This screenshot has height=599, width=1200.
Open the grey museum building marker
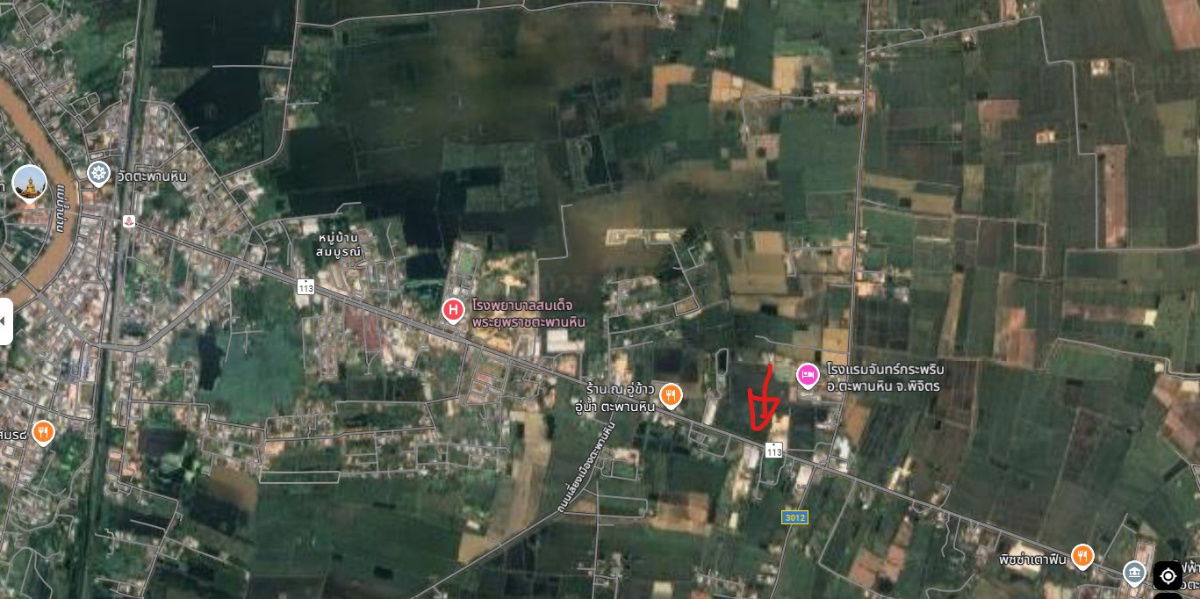point(1135,572)
